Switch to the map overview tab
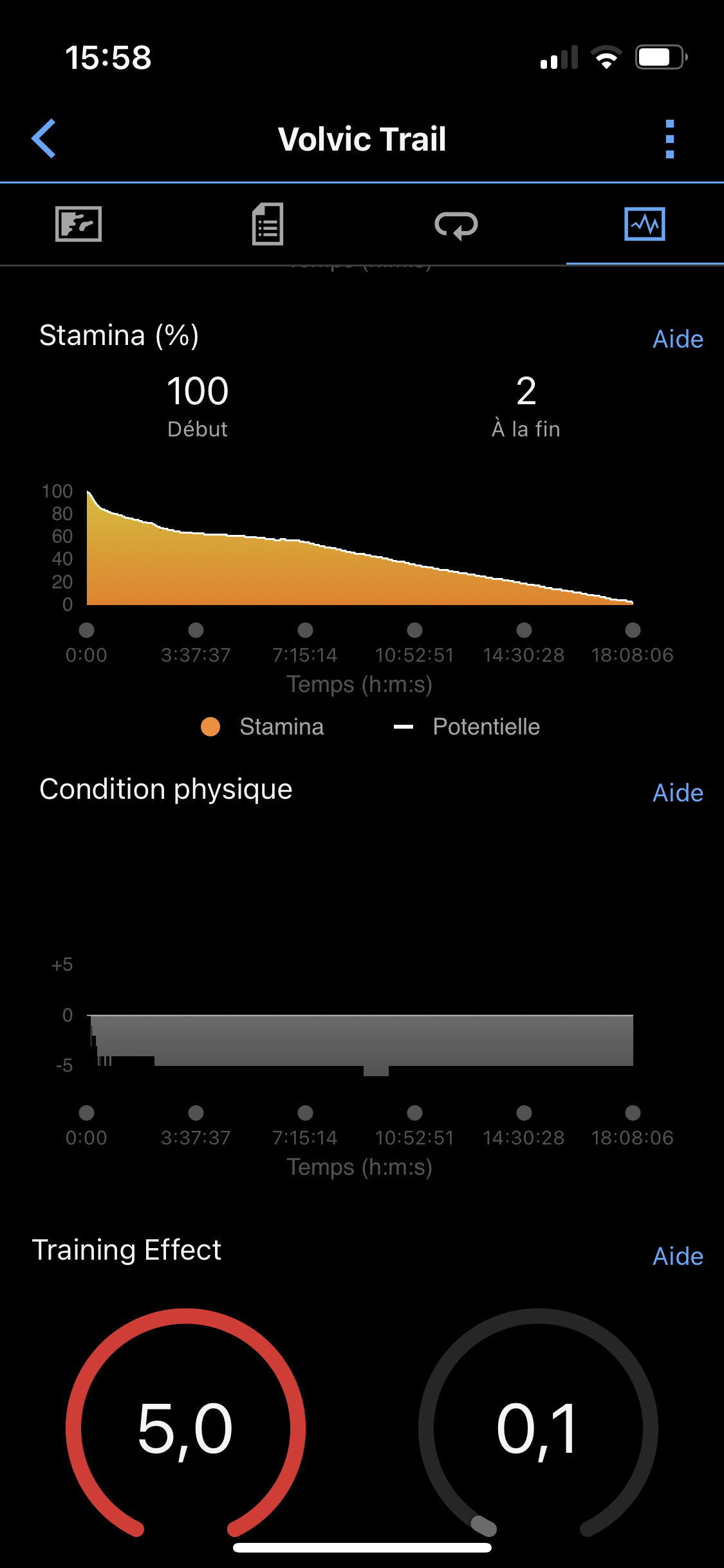The image size is (724, 1568). 79,224
